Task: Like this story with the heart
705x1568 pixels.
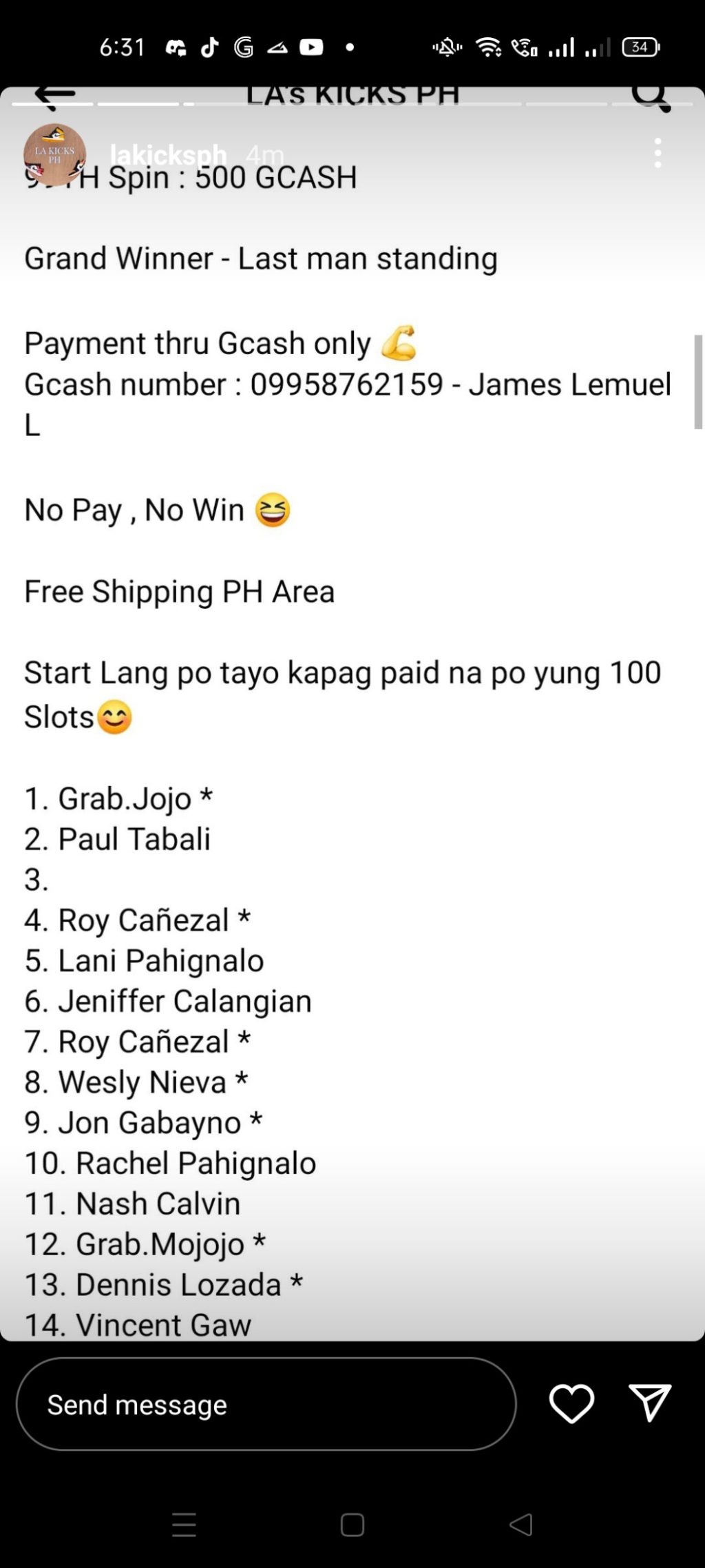Action: tap(571, 1403)
